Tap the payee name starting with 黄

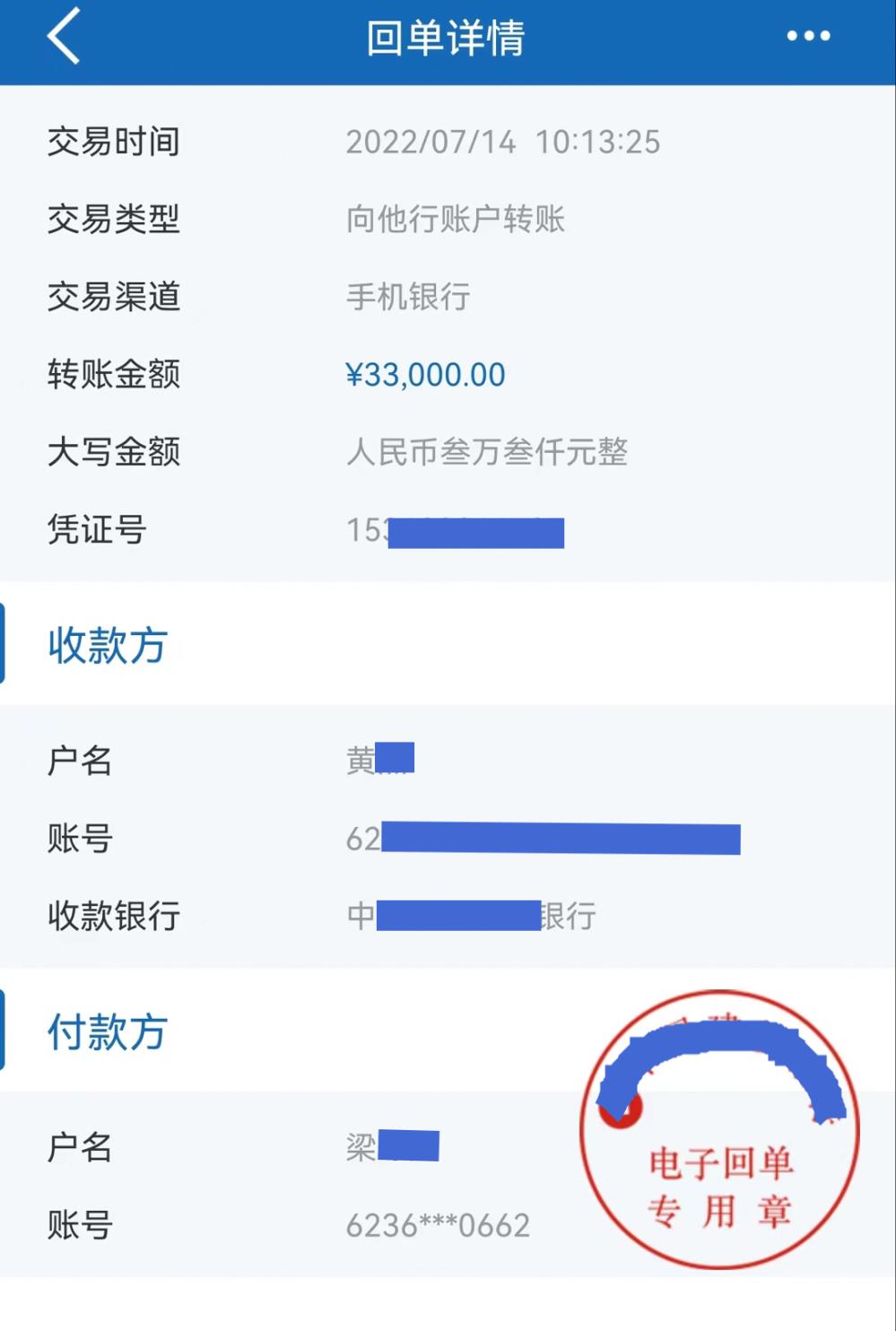point(381,760)
